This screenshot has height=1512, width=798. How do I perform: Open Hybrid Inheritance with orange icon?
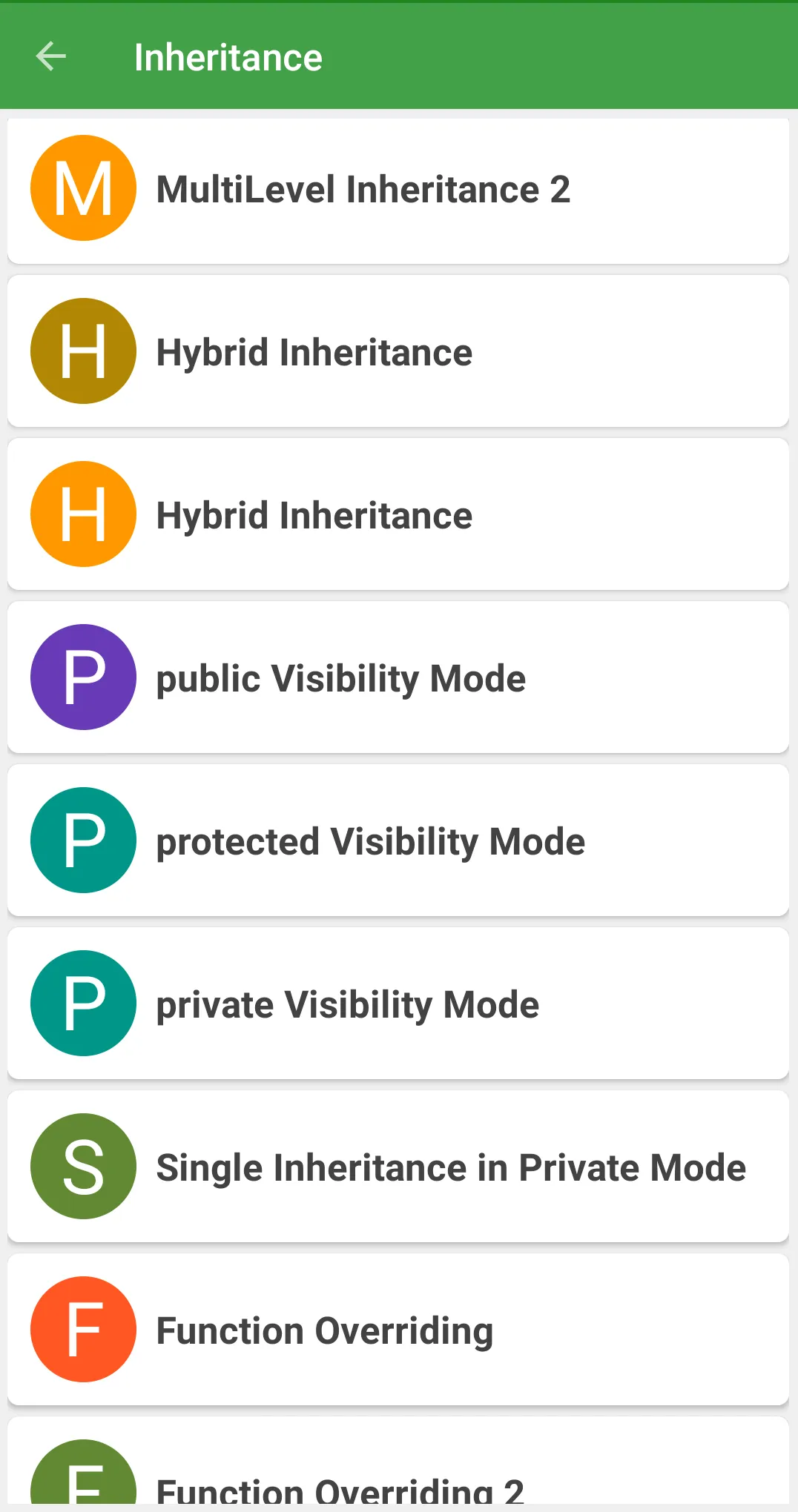(398, 514)
